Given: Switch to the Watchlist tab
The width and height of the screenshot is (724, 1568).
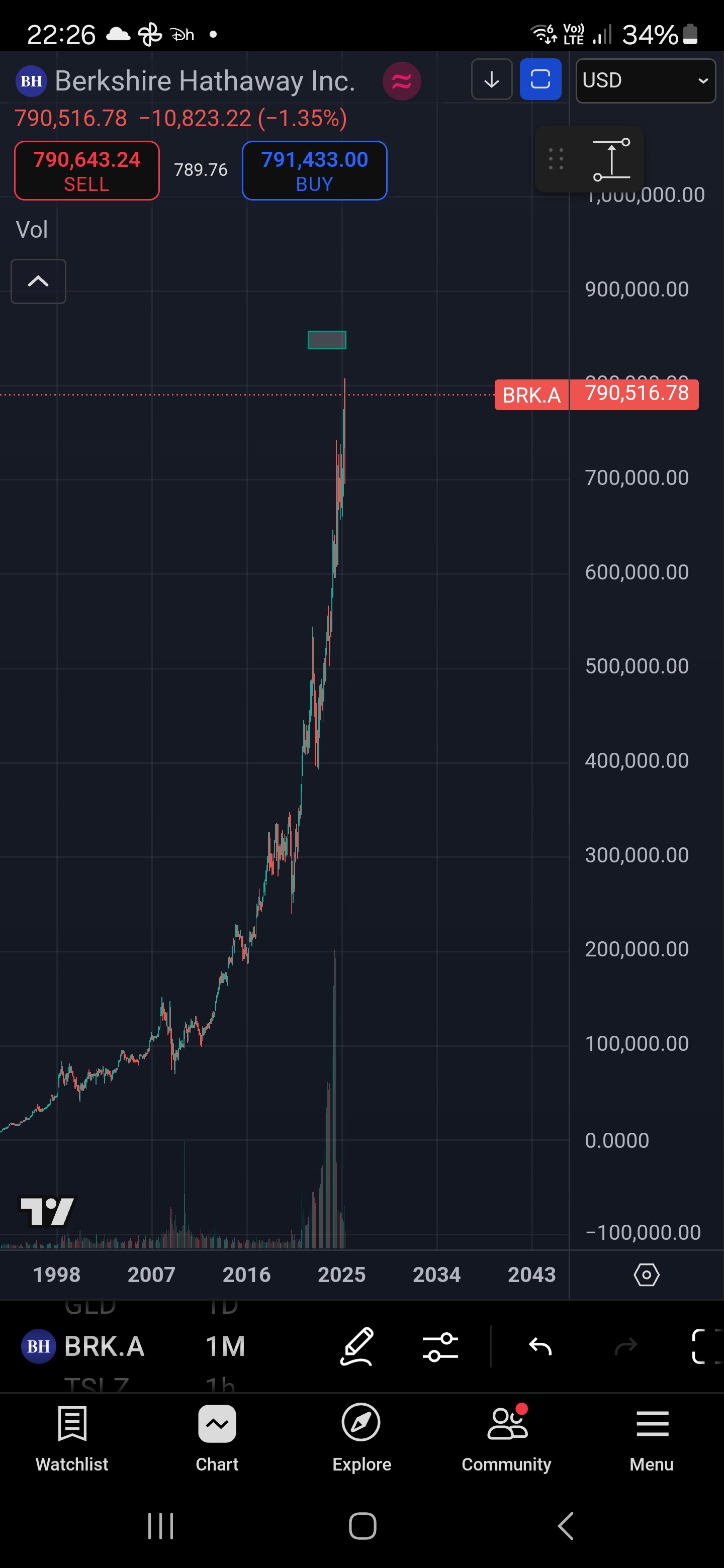Looking at the screenshot, I should [72, 1439].
